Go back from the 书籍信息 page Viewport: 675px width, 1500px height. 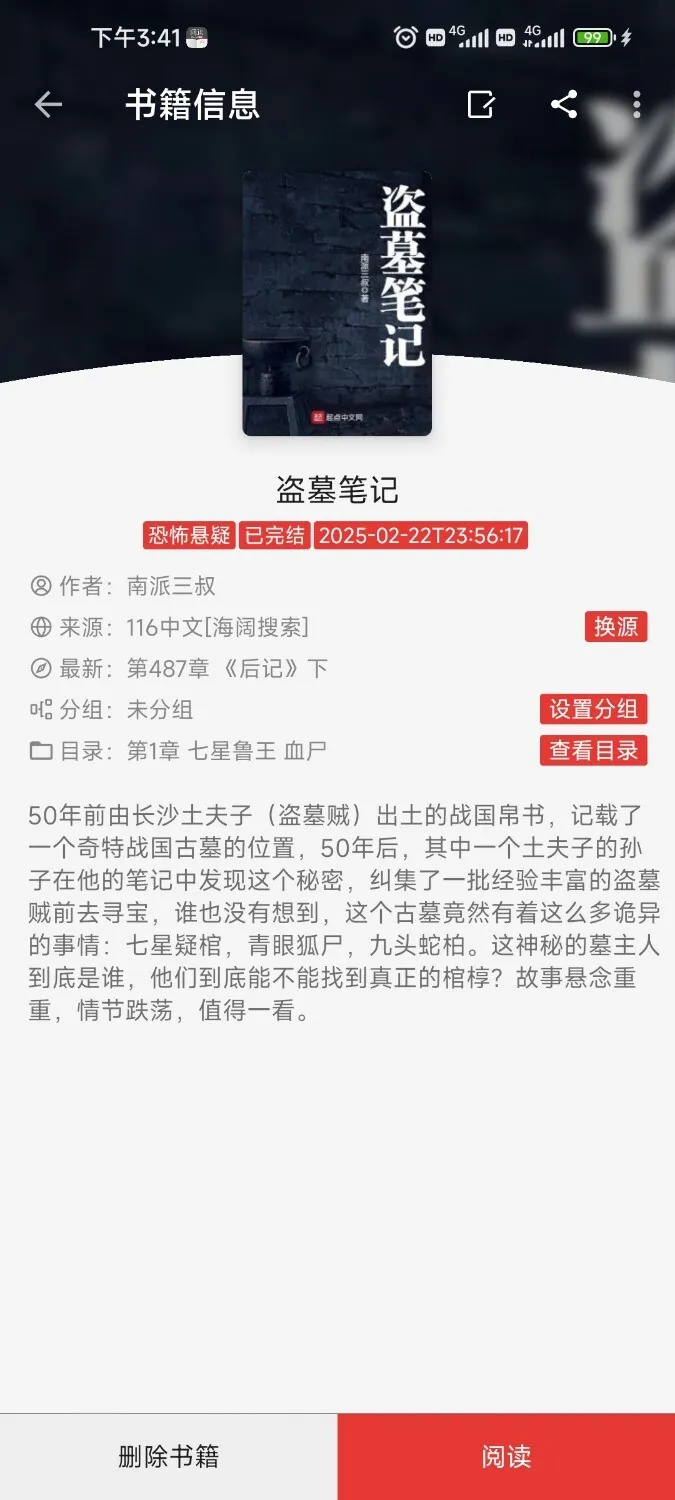tap(48, 105)
